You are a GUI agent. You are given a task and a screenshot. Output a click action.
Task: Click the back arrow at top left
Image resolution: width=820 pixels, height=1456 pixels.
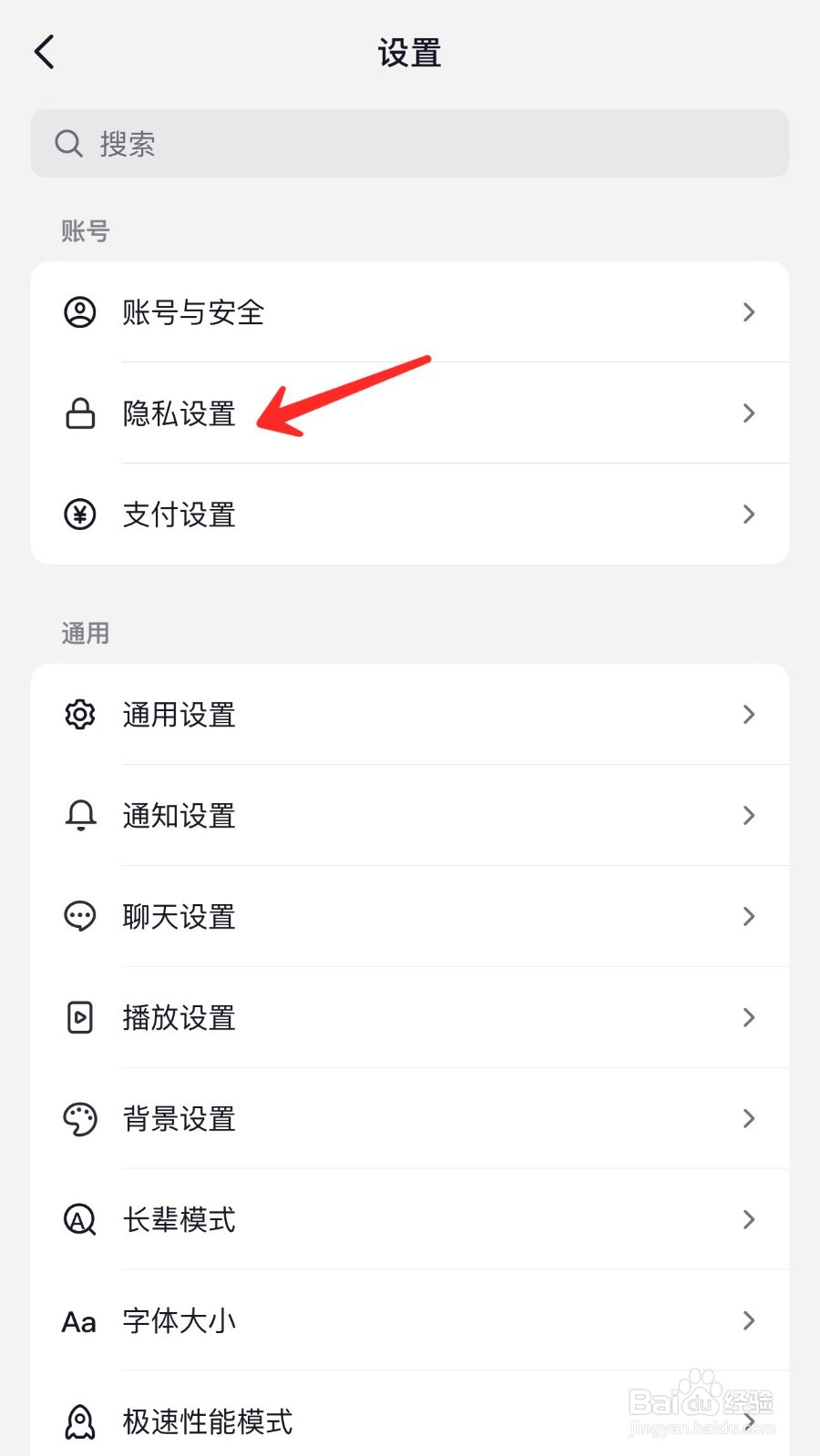coord(44,52)
